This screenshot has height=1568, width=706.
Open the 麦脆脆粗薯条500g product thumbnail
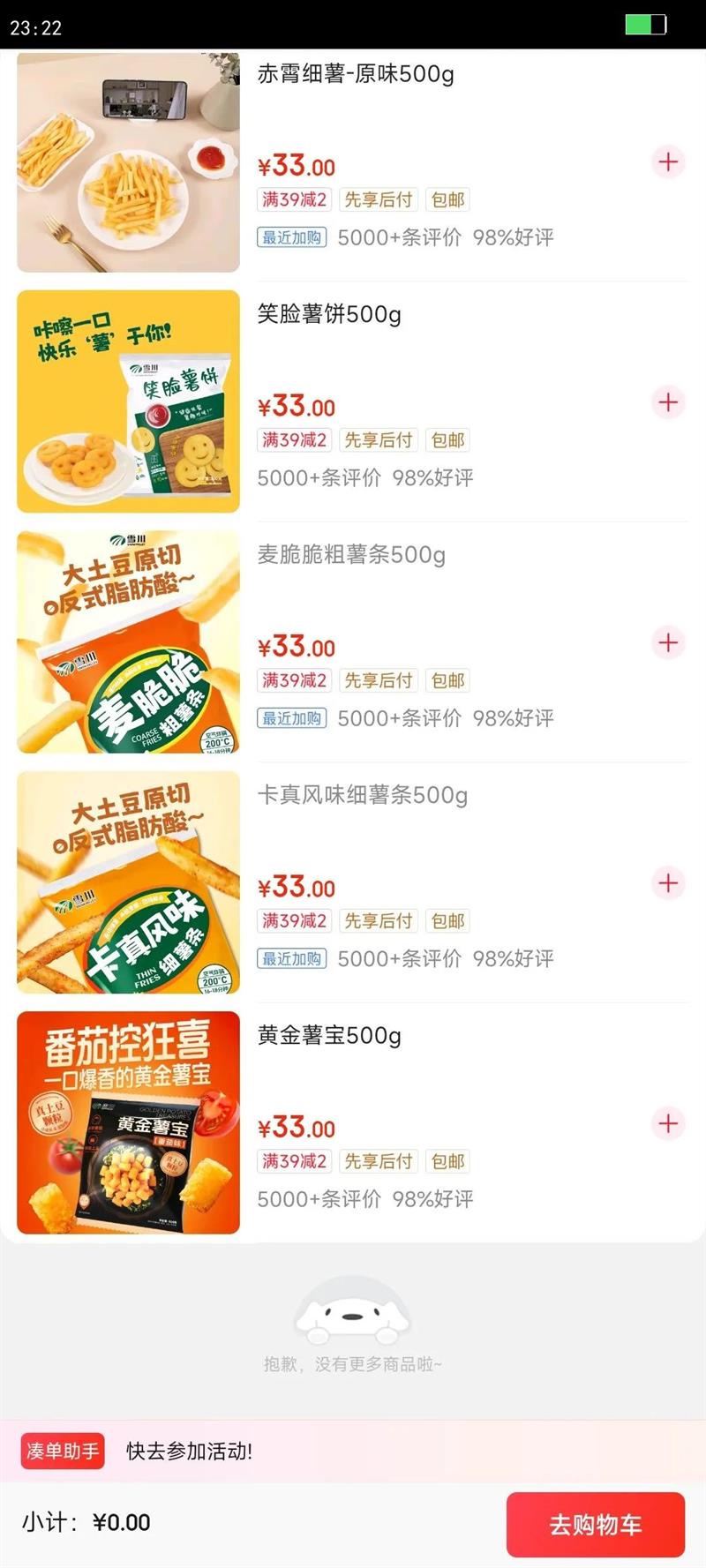click(127, 641)
